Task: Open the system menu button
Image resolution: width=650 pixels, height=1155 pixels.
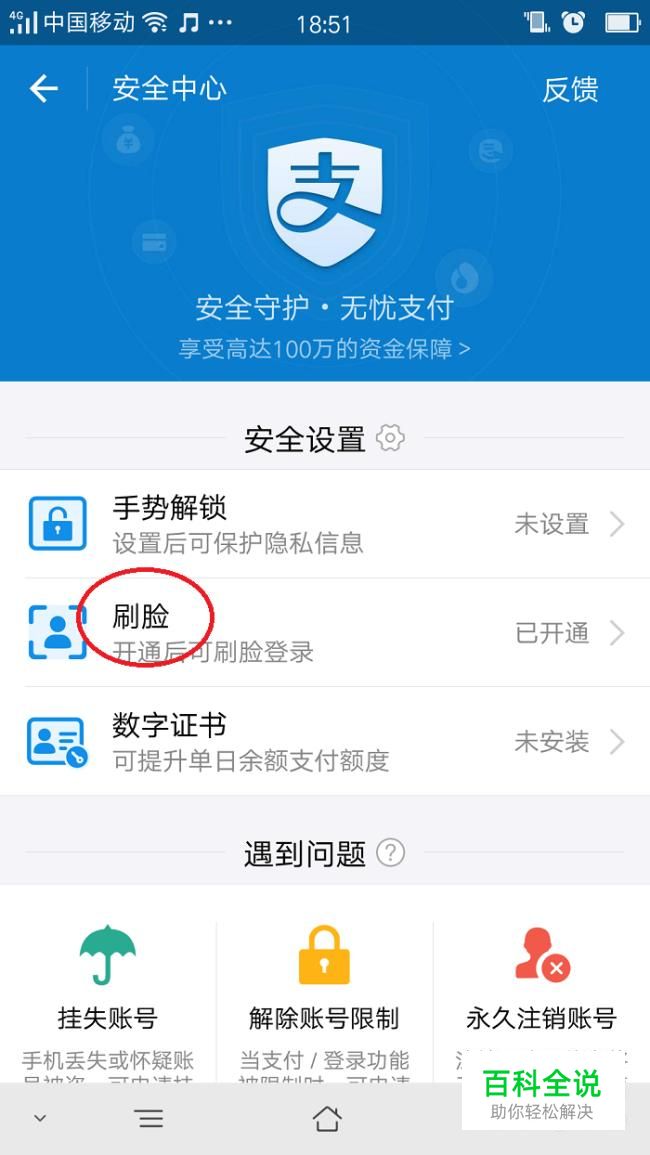Action: click(x=150, y=1119)
